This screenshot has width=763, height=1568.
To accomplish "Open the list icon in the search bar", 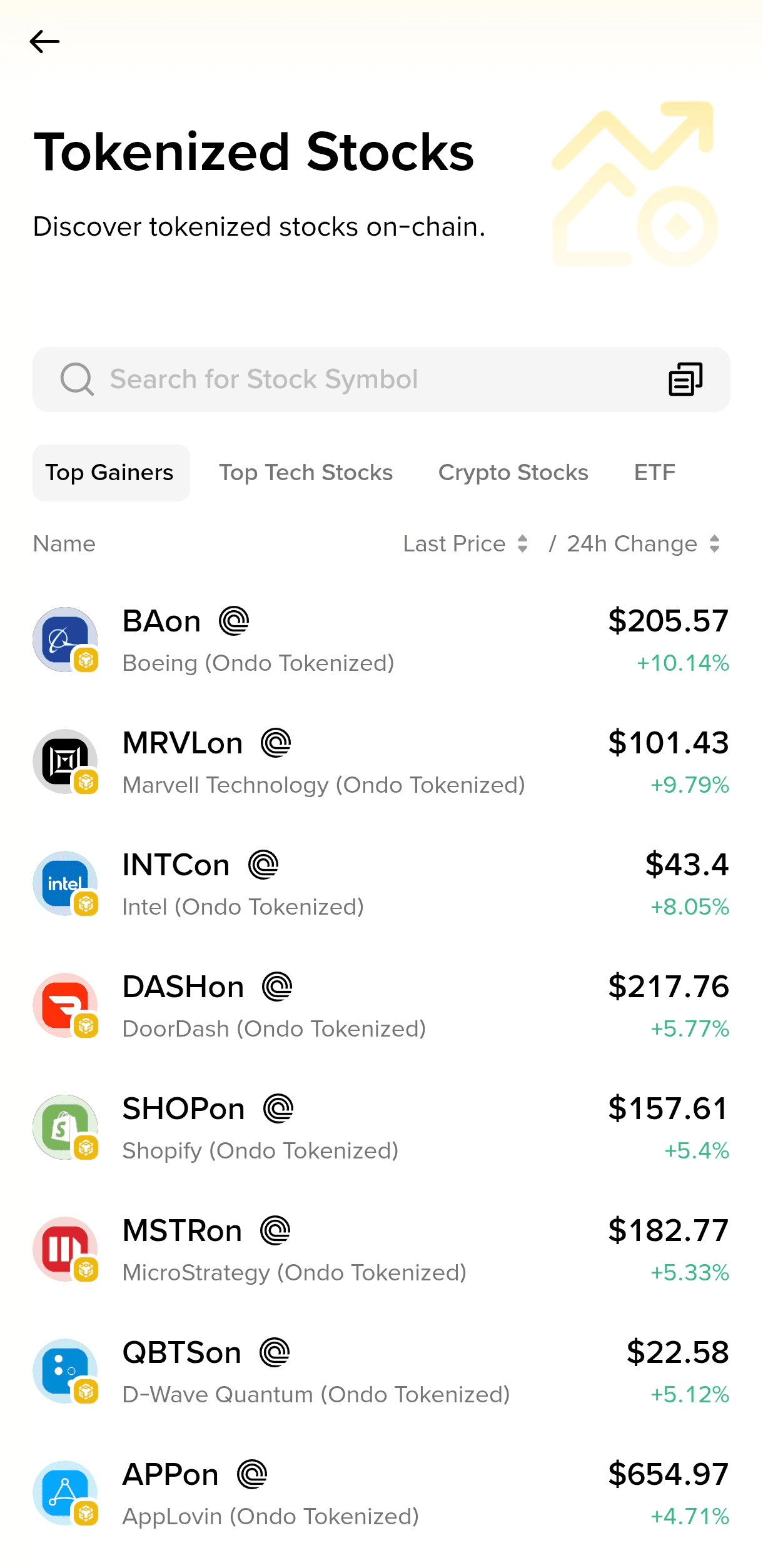I will coord(685,379).
